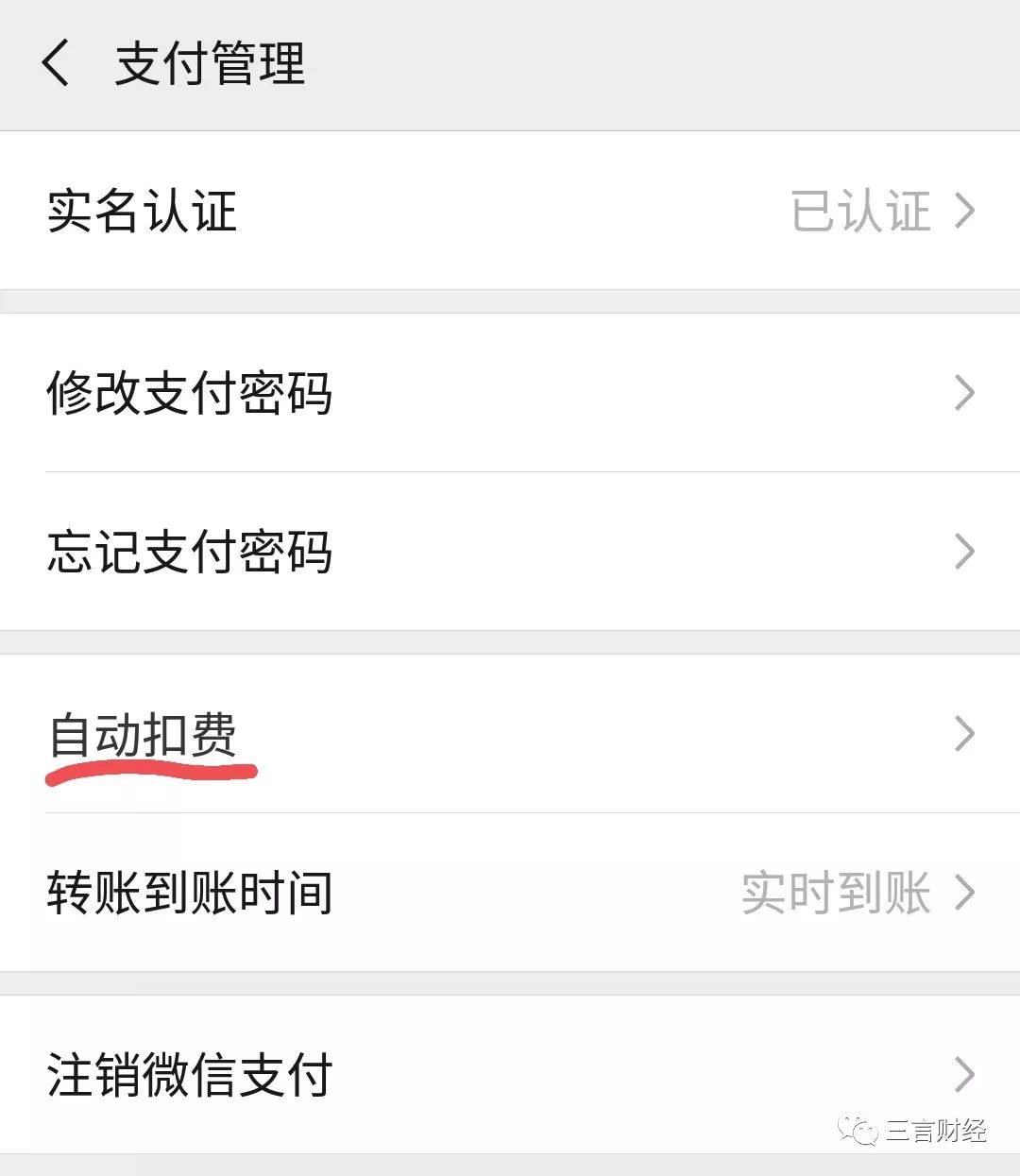
Task: Open 自动扣费 settings
Action: [510, 734]
